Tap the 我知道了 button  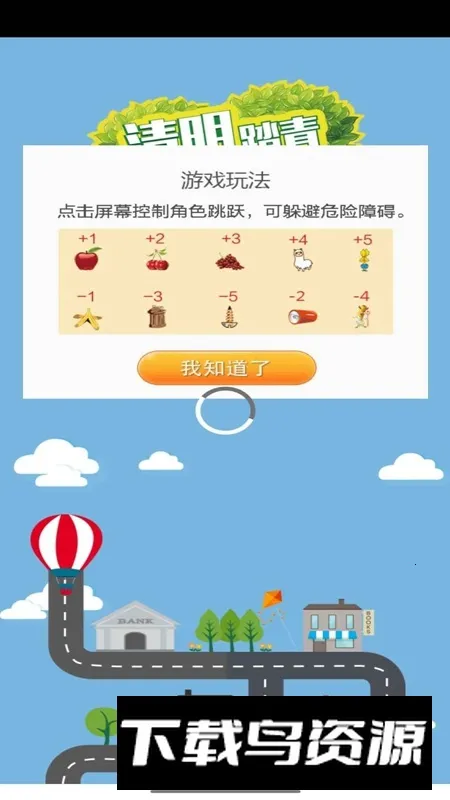coord(227,368)
